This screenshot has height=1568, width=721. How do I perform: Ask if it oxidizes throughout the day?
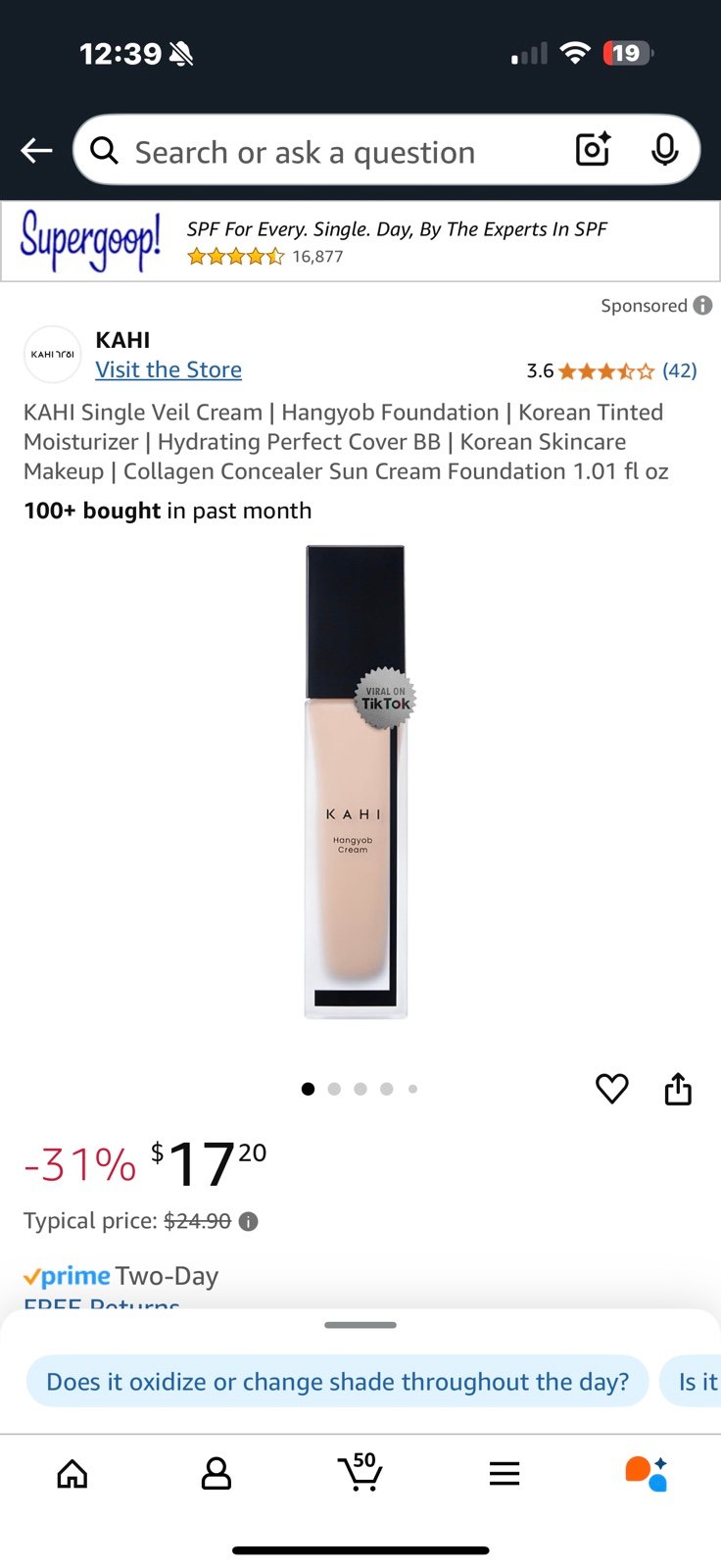pyautogui.click(x=338, y=1382)
